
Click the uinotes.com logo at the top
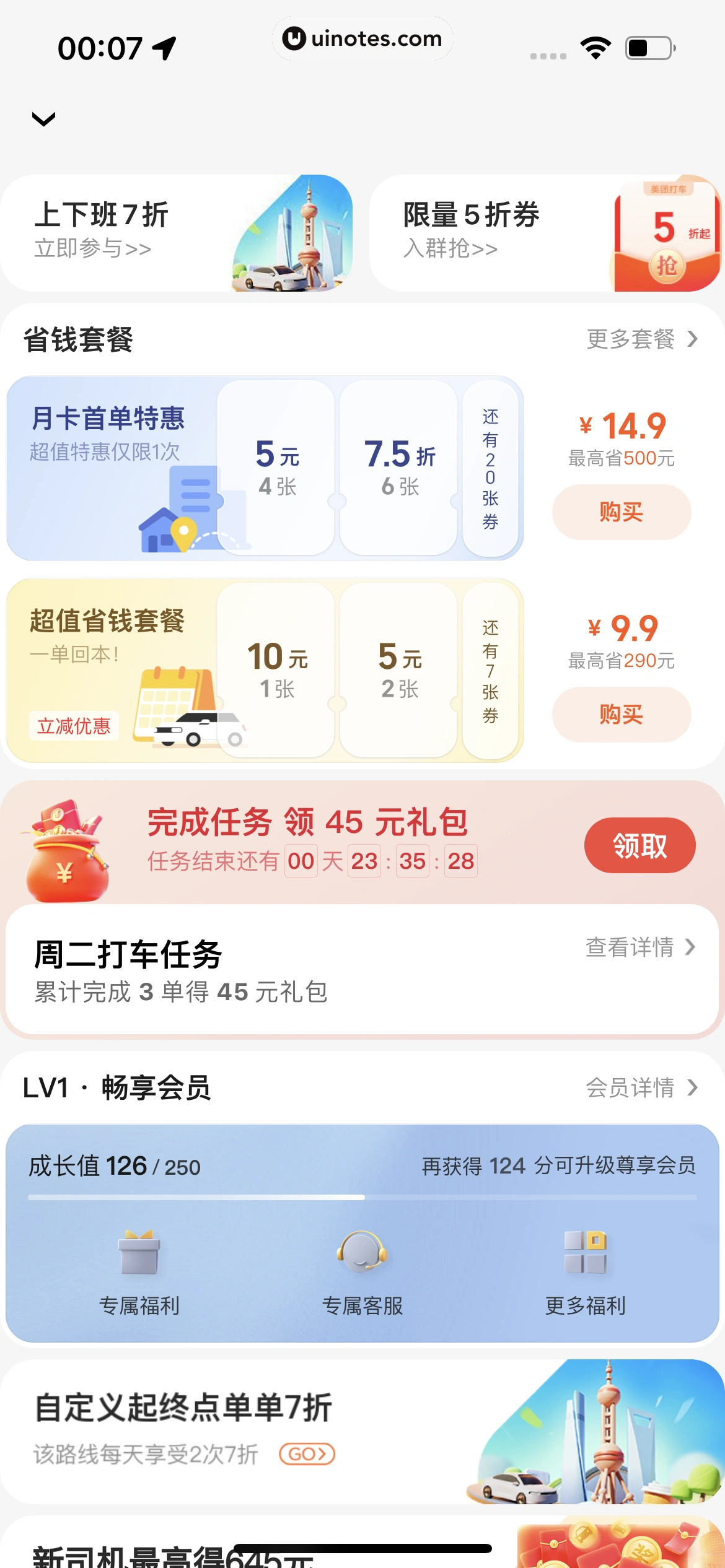(x=361, y=39)
